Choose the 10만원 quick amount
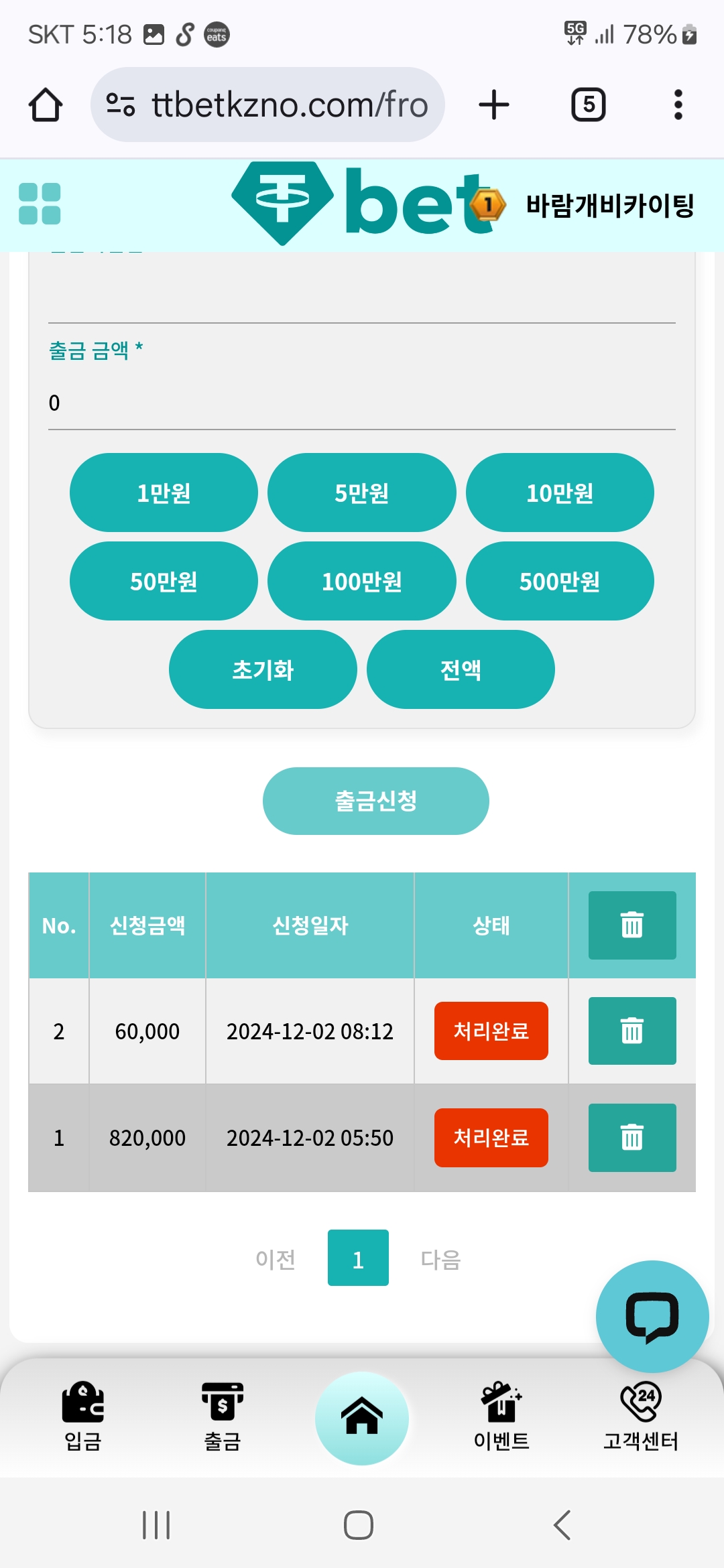 coord(560,493)
